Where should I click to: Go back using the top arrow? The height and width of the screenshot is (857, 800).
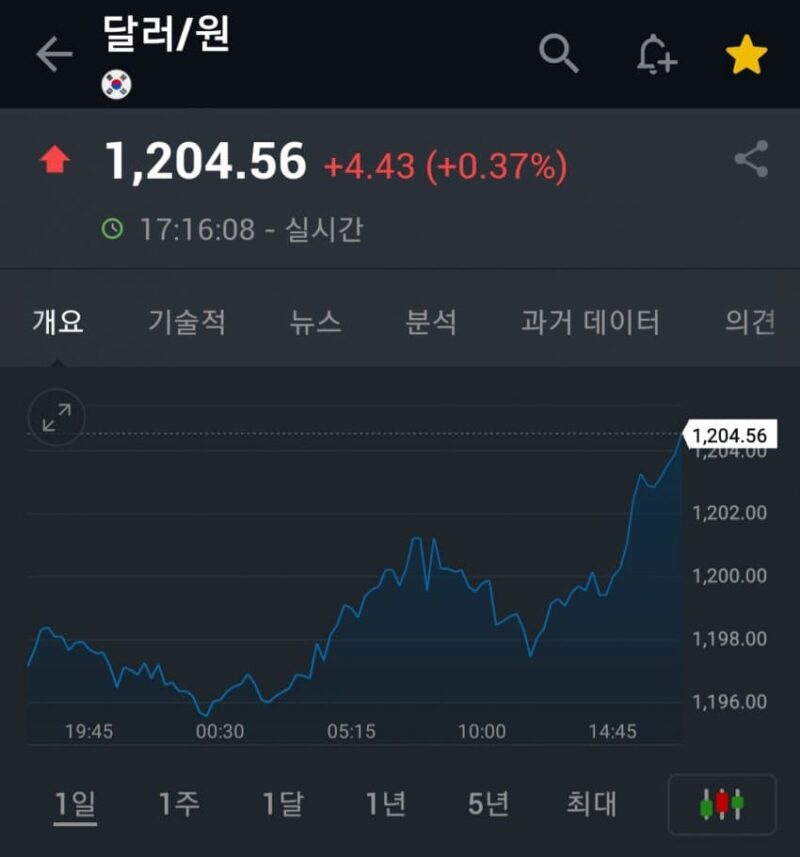click(54, 54)
